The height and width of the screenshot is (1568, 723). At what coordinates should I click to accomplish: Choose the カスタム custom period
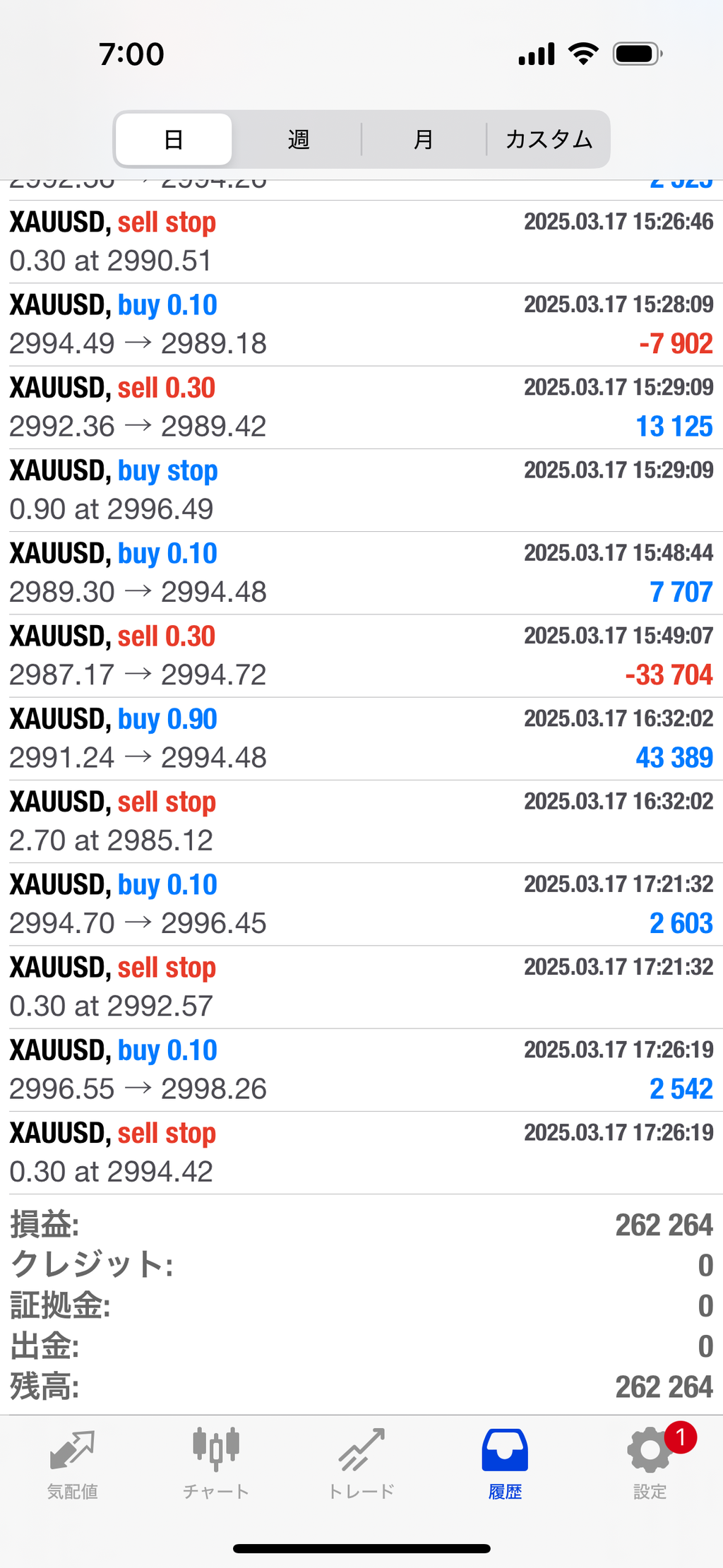(549, 139)
